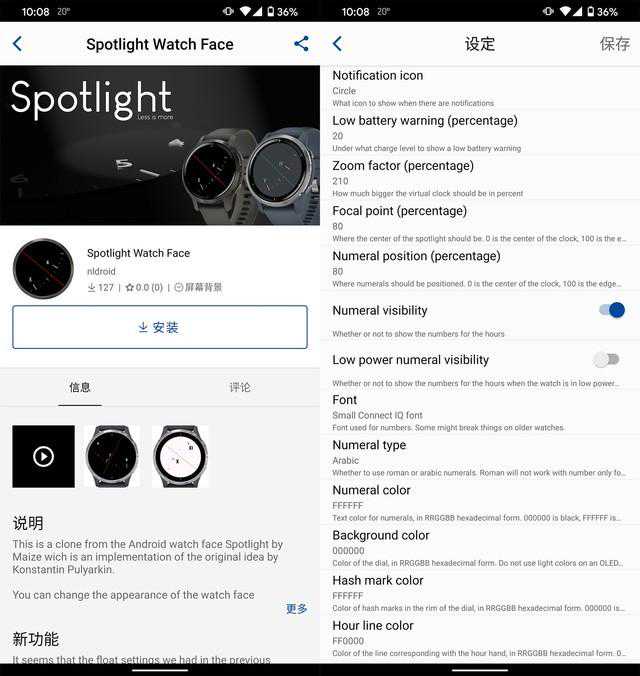Switch to the 评论 tab
The width and height of the screenshot is (640, 676).
[x=240, y=387]
